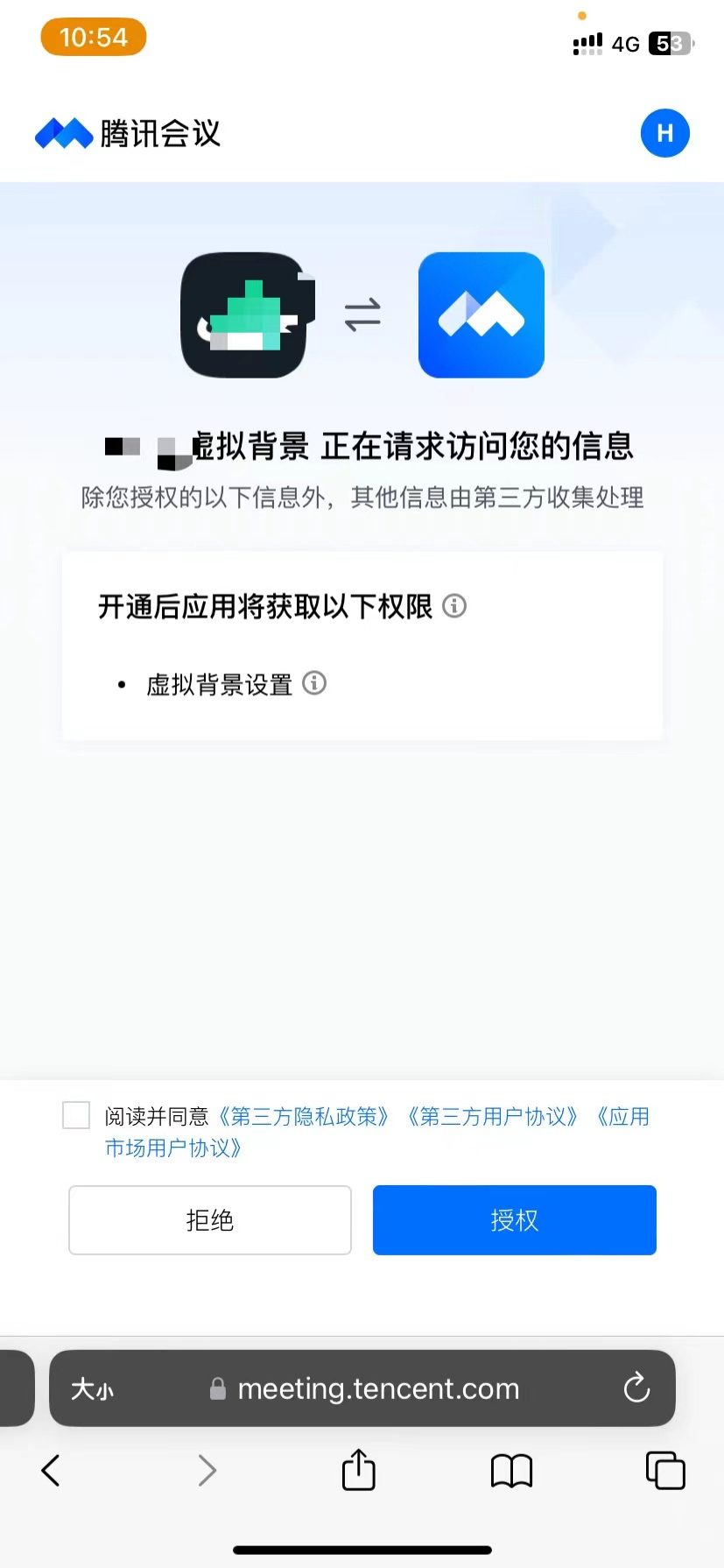Tap the blue 授权 button
Screen dimensions: 724x1568
[x=515, y=1220]
